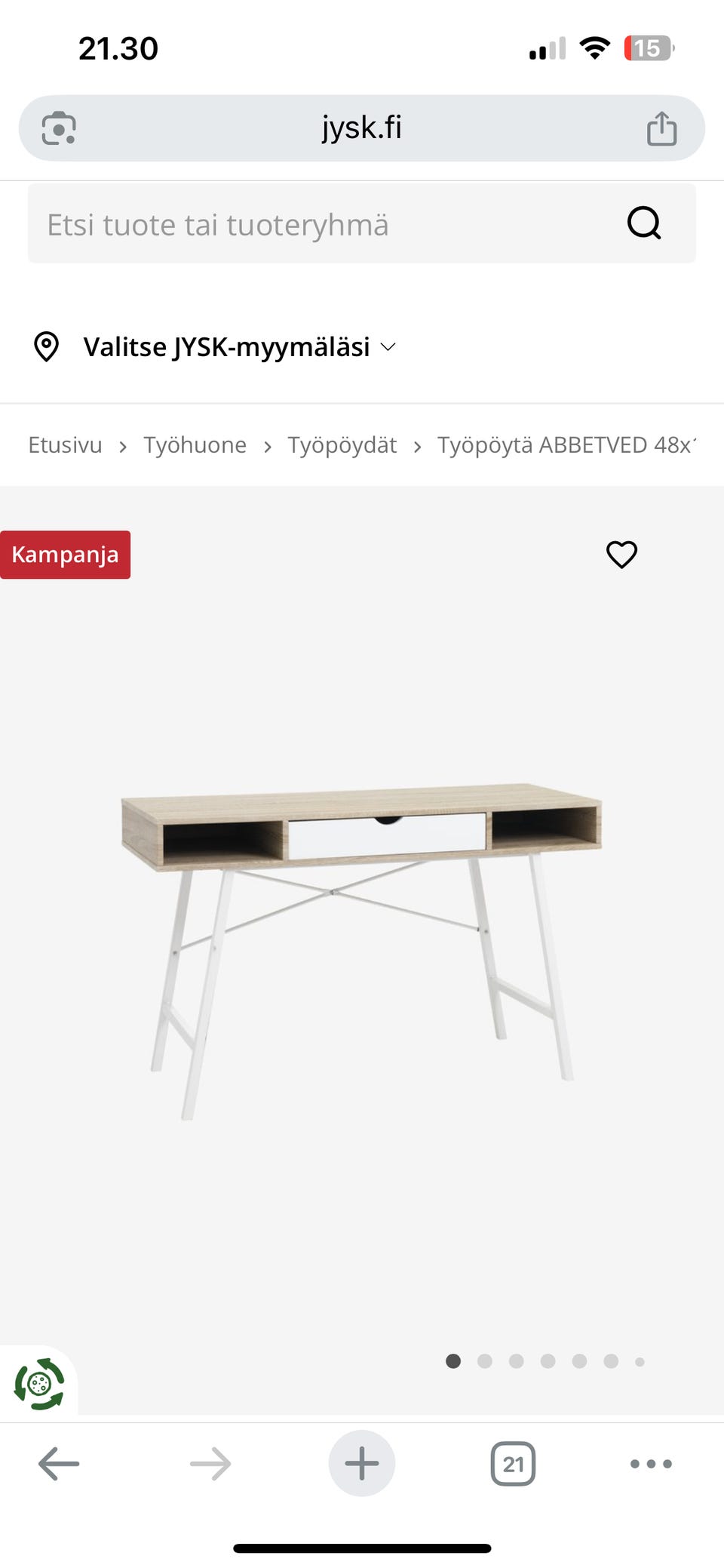Open the Työhuone breadcrumb category

click(x=195, y=444)
